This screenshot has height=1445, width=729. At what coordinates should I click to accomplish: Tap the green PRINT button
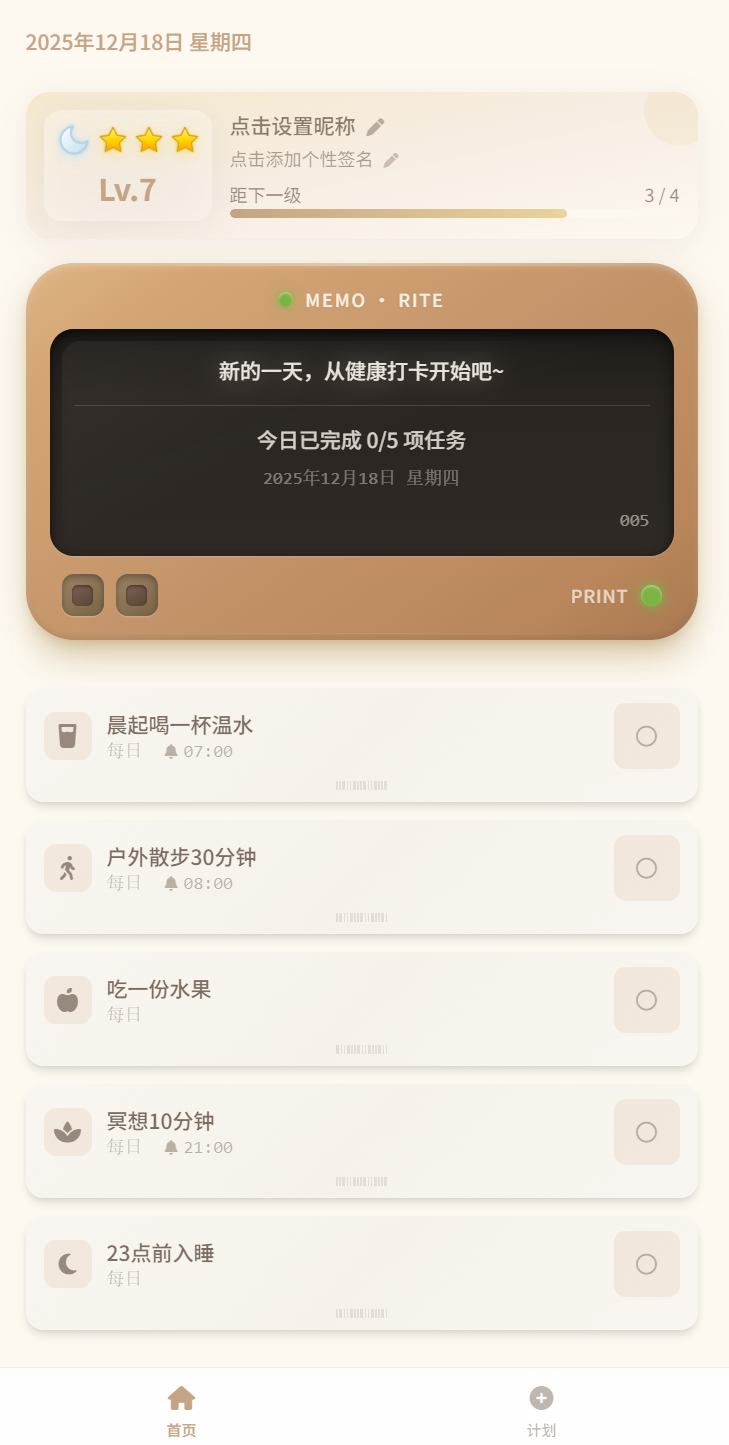(651, 596)
